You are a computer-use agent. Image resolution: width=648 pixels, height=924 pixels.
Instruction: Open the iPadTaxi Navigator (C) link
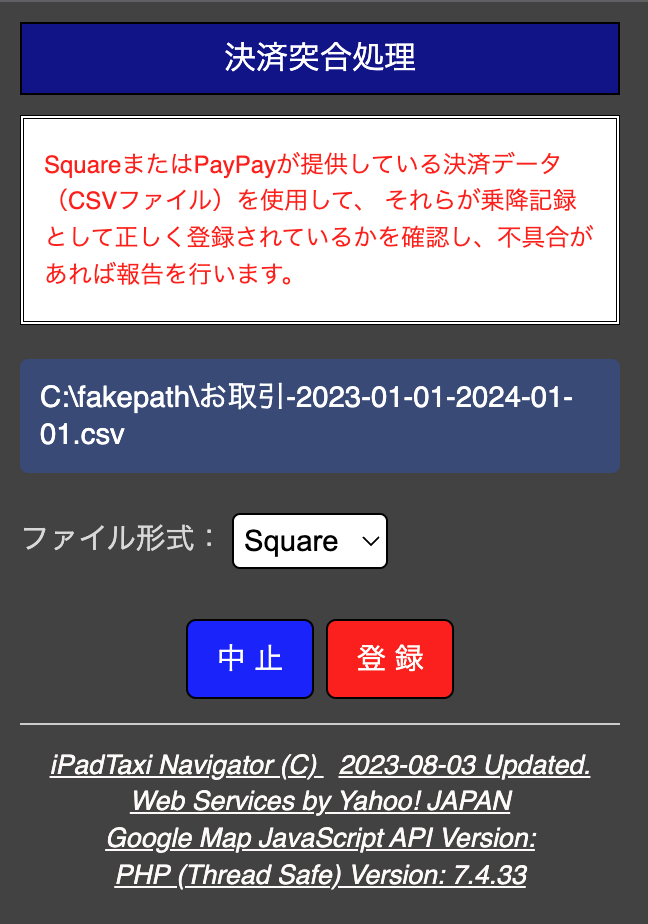click(x=186, y=765)
